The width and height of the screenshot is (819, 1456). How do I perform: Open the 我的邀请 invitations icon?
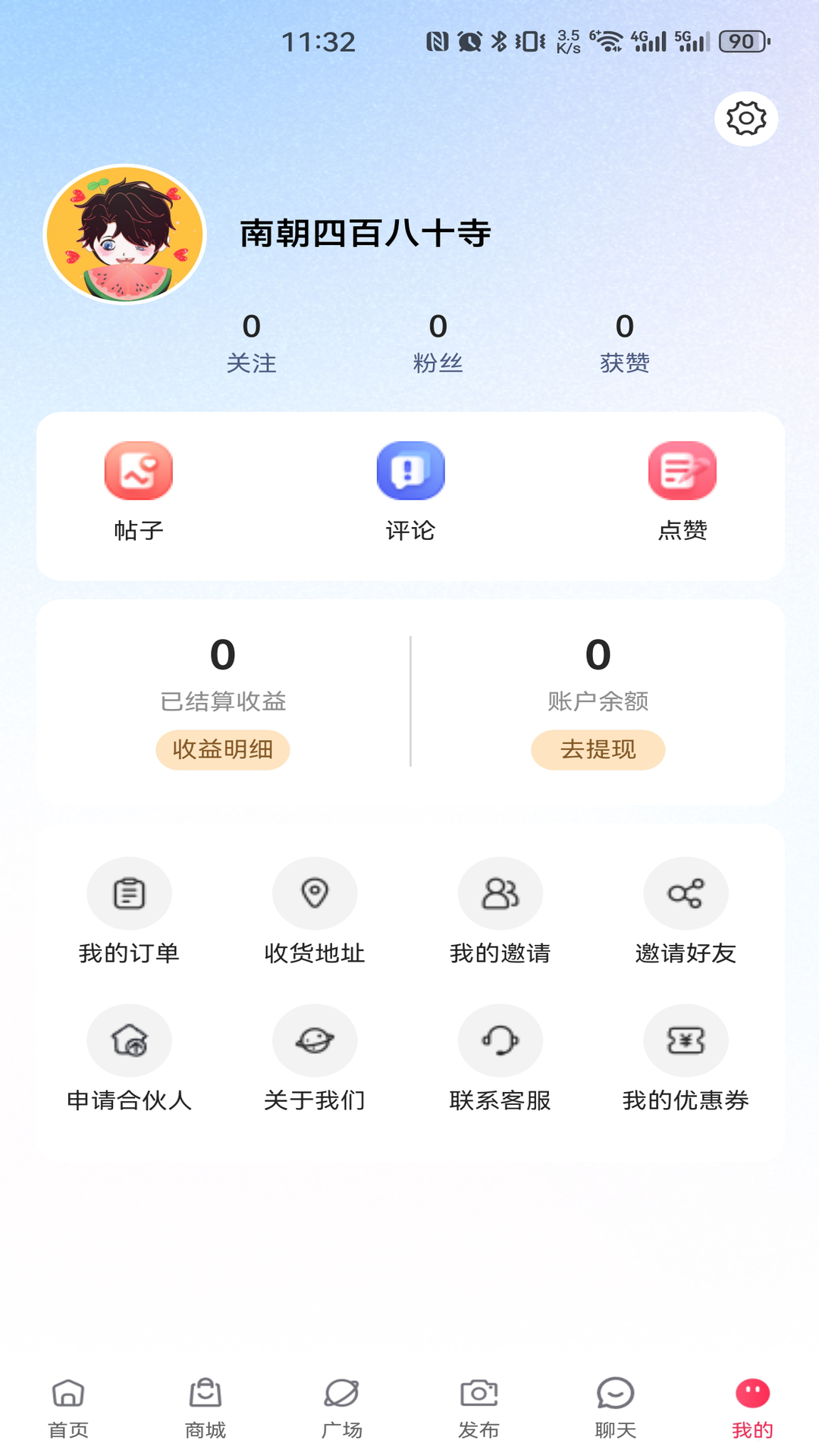pos(500,893)
